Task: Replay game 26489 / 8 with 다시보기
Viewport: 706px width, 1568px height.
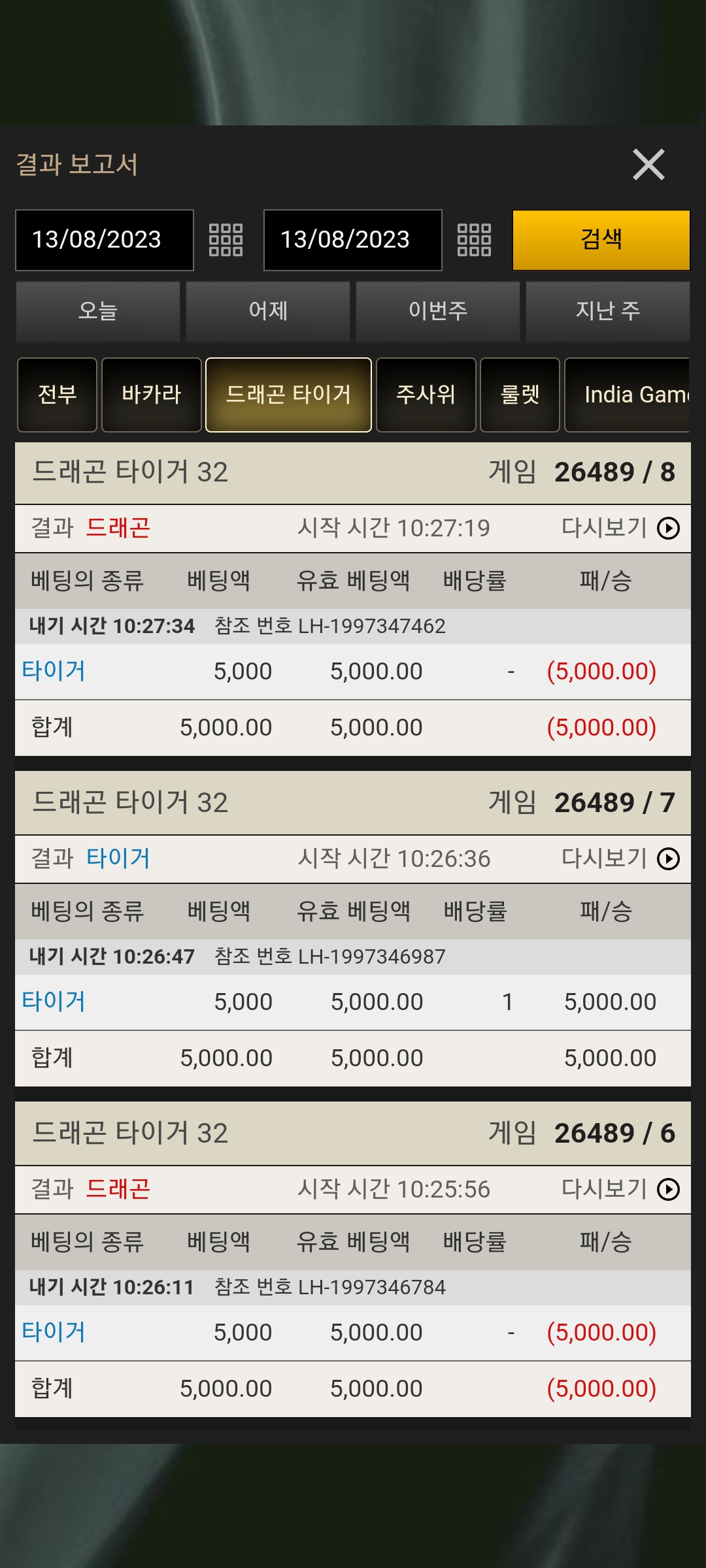Action: [621, 528]
